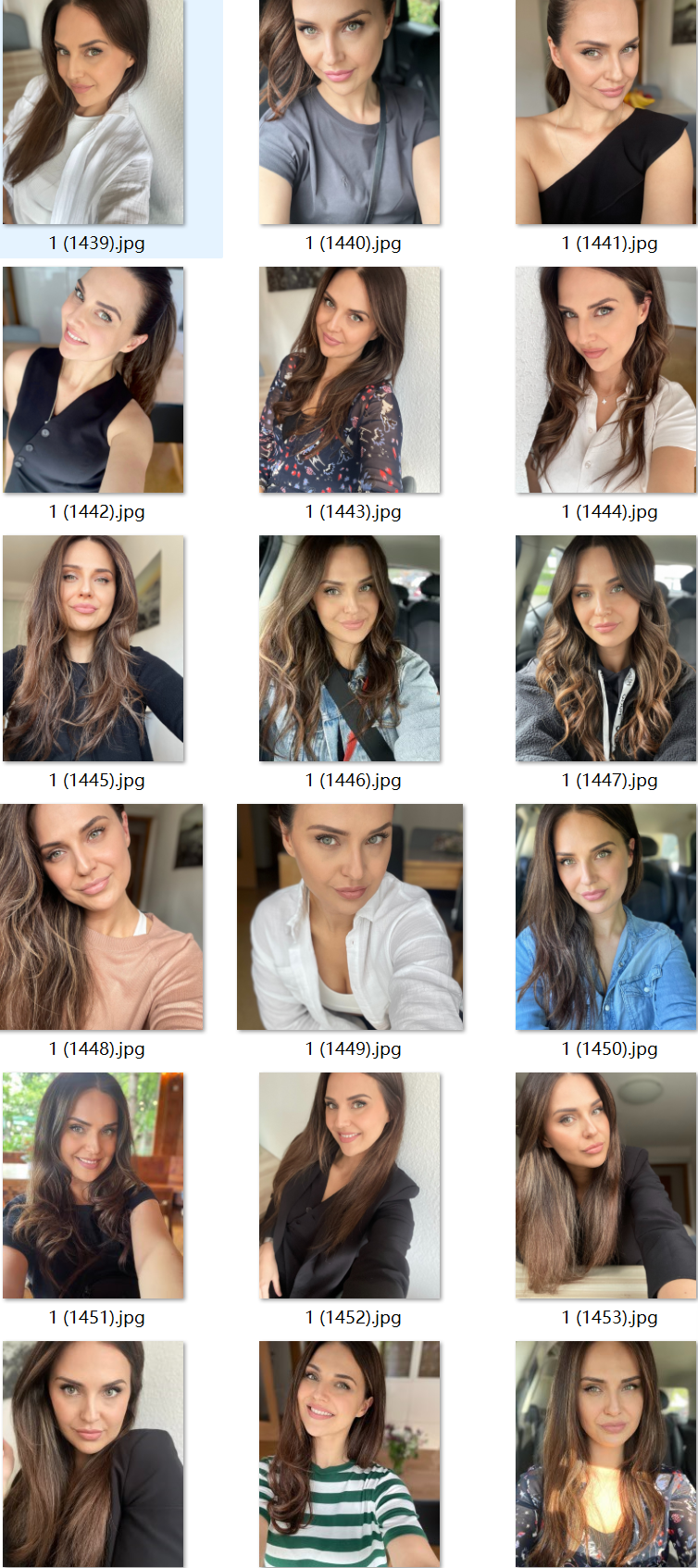Image resolution: width=698 pixels, height=1568 pixels.
Task: Open picture 1 (1445).jpg
Action: point(93,648)
